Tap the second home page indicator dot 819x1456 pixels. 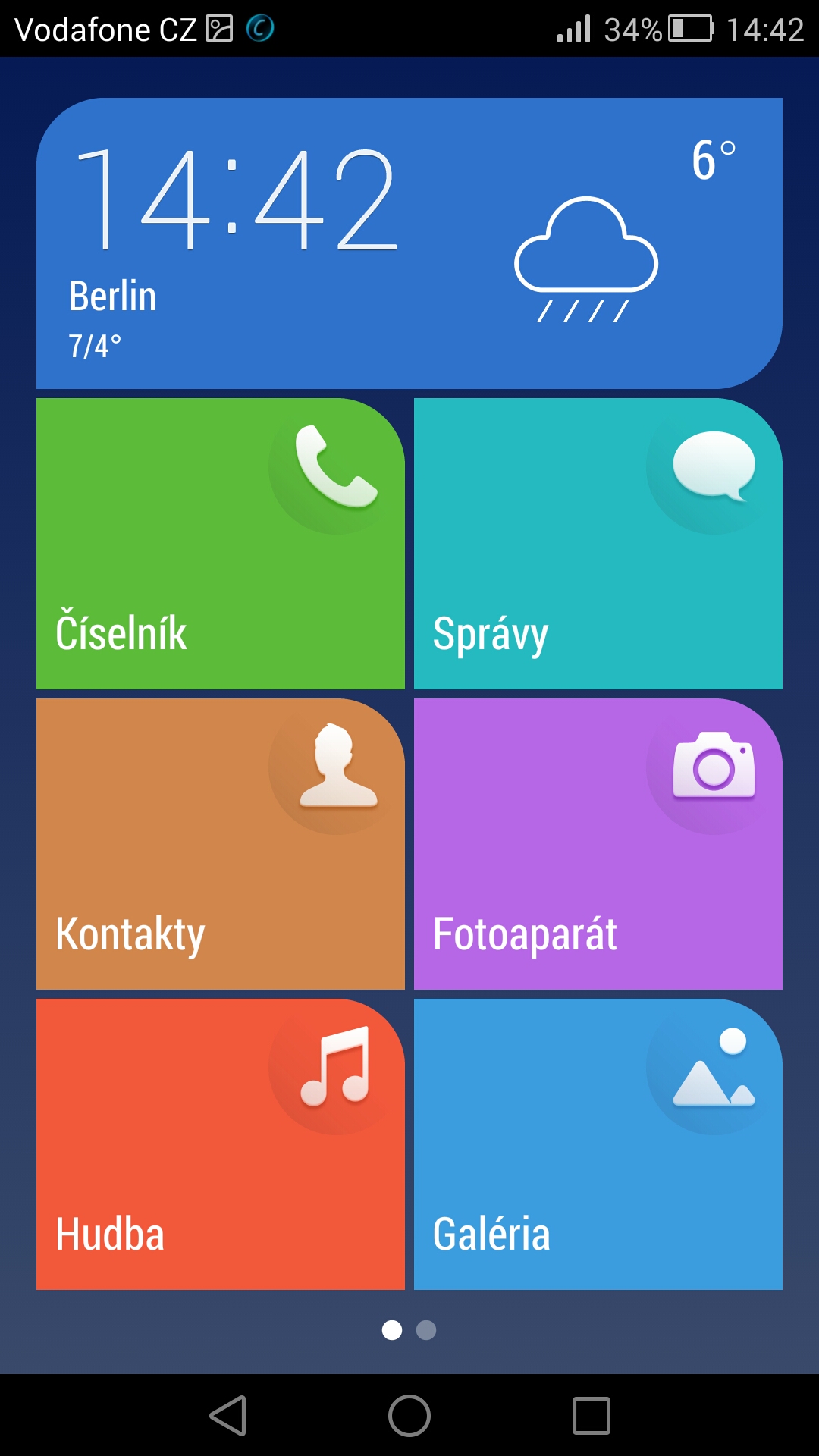(x=426, y=1330)
